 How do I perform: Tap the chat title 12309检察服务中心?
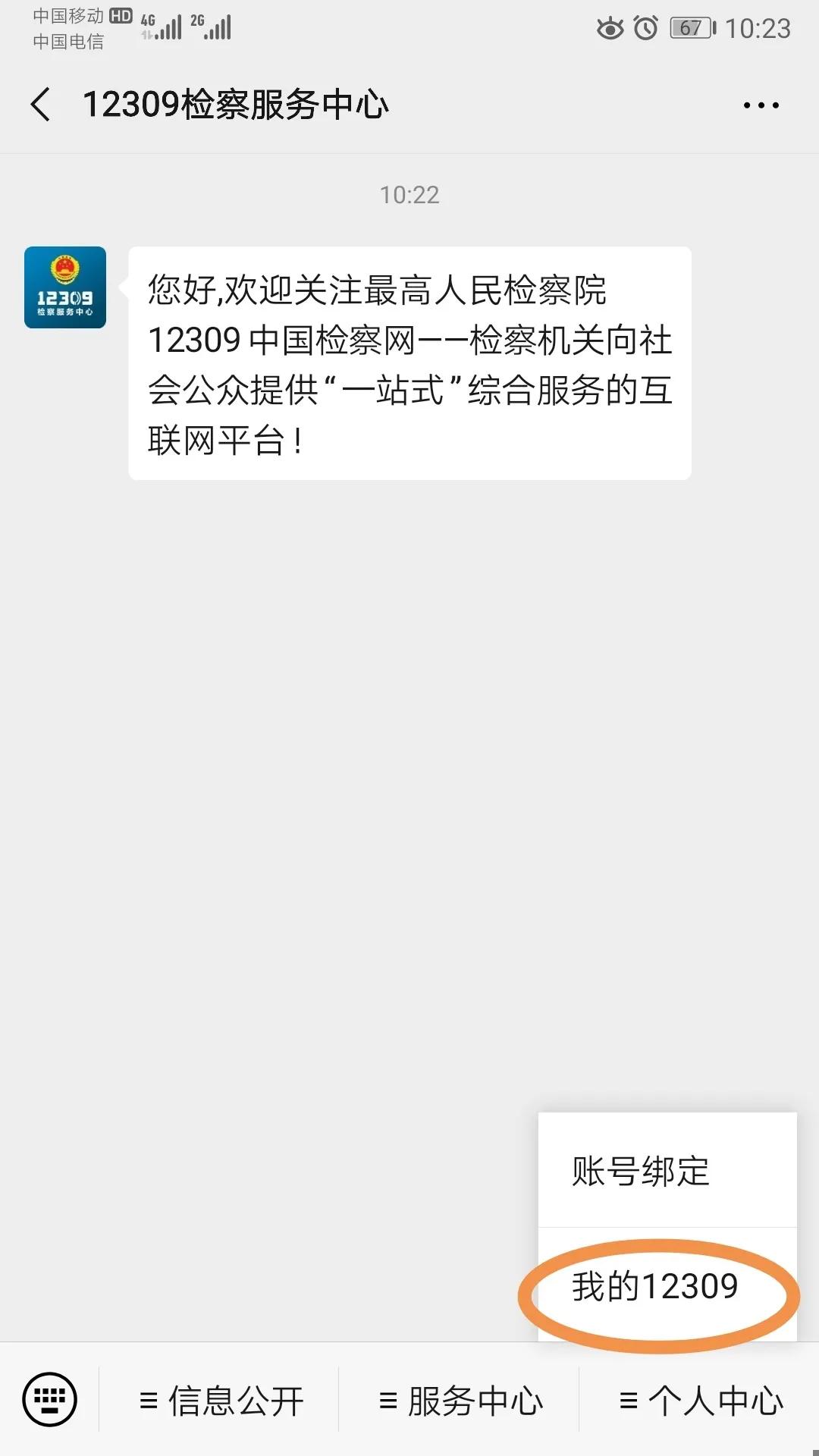point(237,106)
